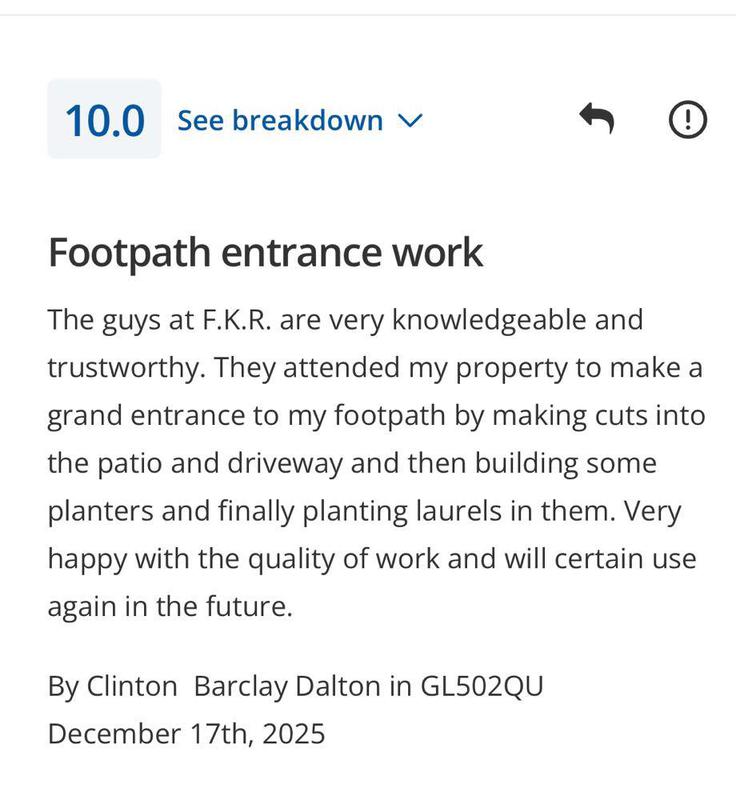Reply to this review with the arrow icon
Viewport: 736px width, 800px height.
click(x=596, y=120)
